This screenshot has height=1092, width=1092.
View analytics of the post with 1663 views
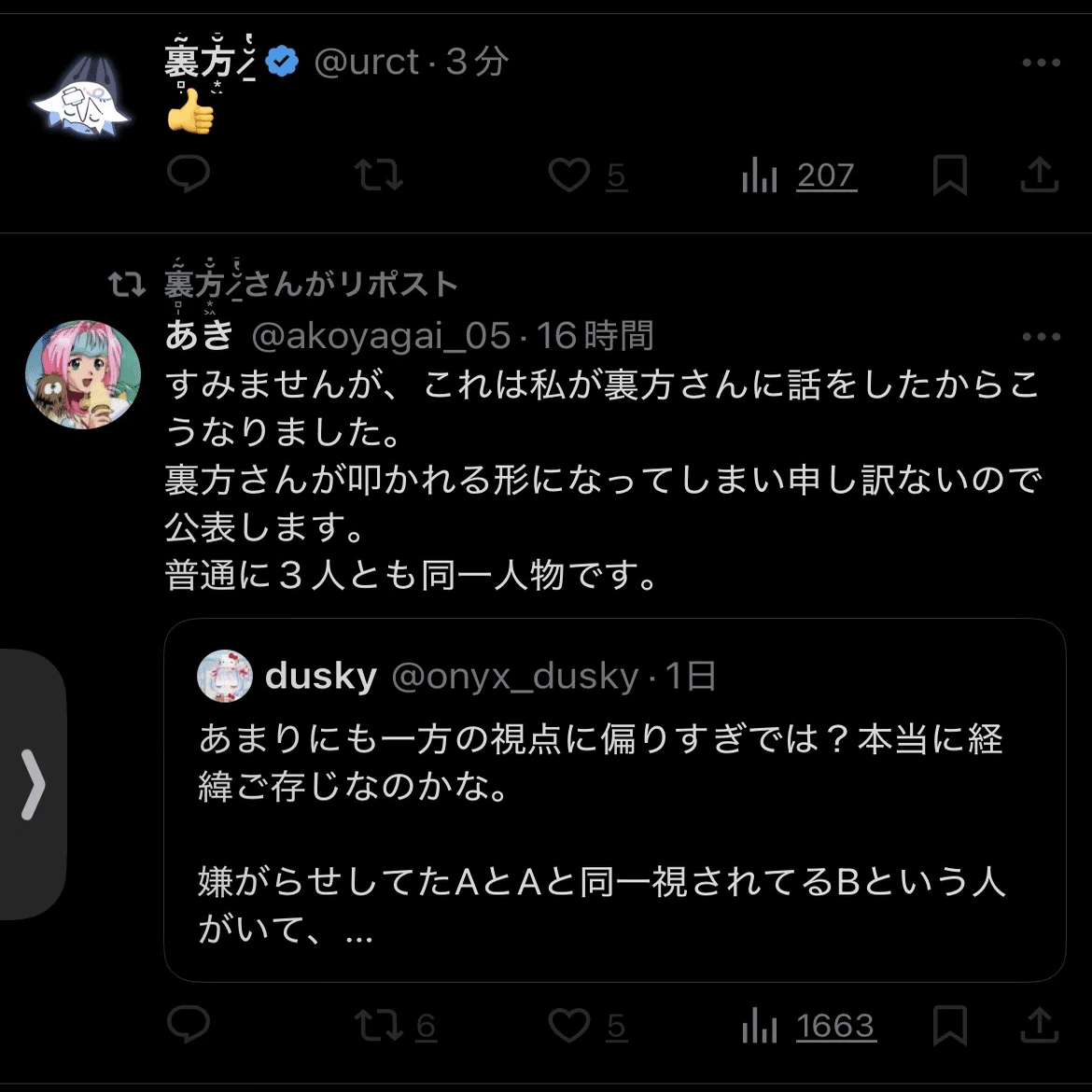(x=808, y=1025)
